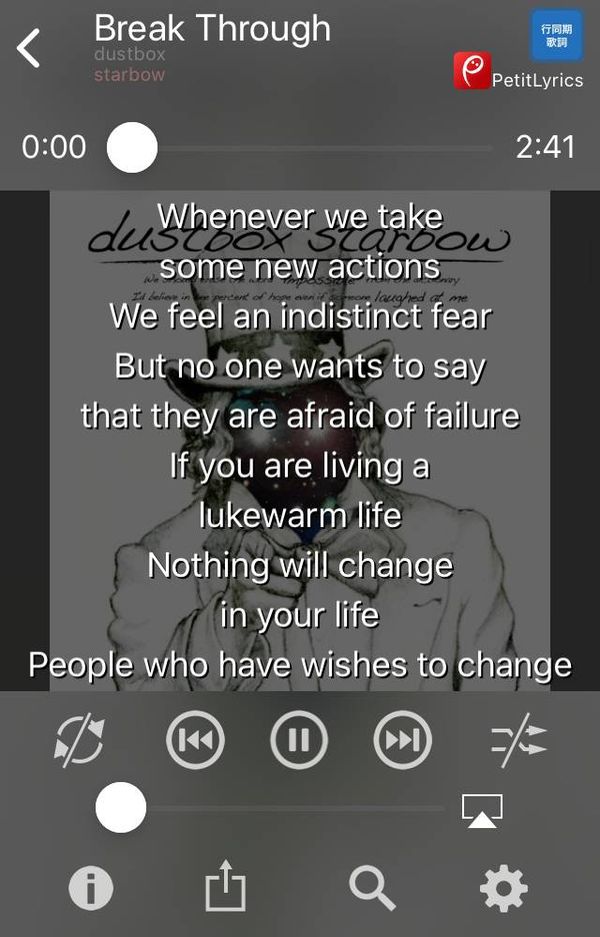Tap the volume slider knob
Screen dimensions: 600x937
pyautogui.click(x=121, y=807)
